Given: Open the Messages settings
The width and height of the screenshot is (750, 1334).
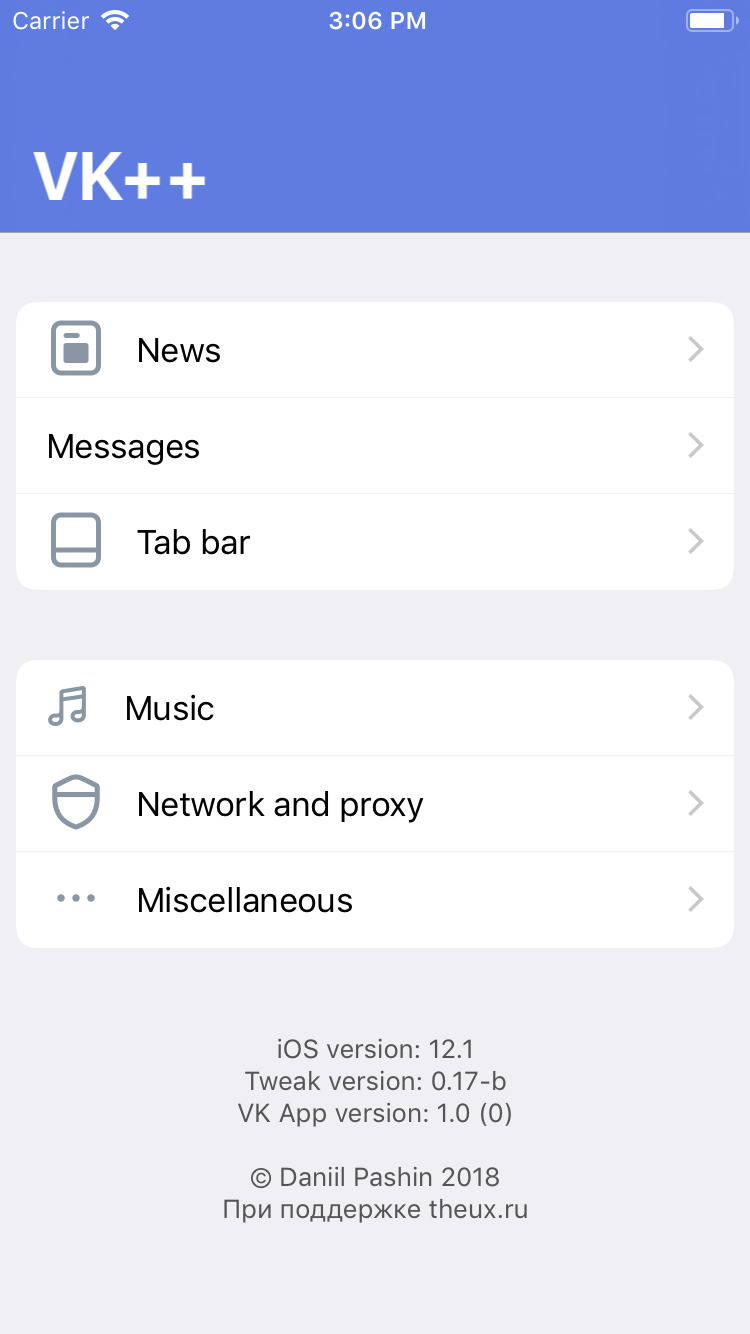Looking at the screenshot, I should (x=375, y=446).
